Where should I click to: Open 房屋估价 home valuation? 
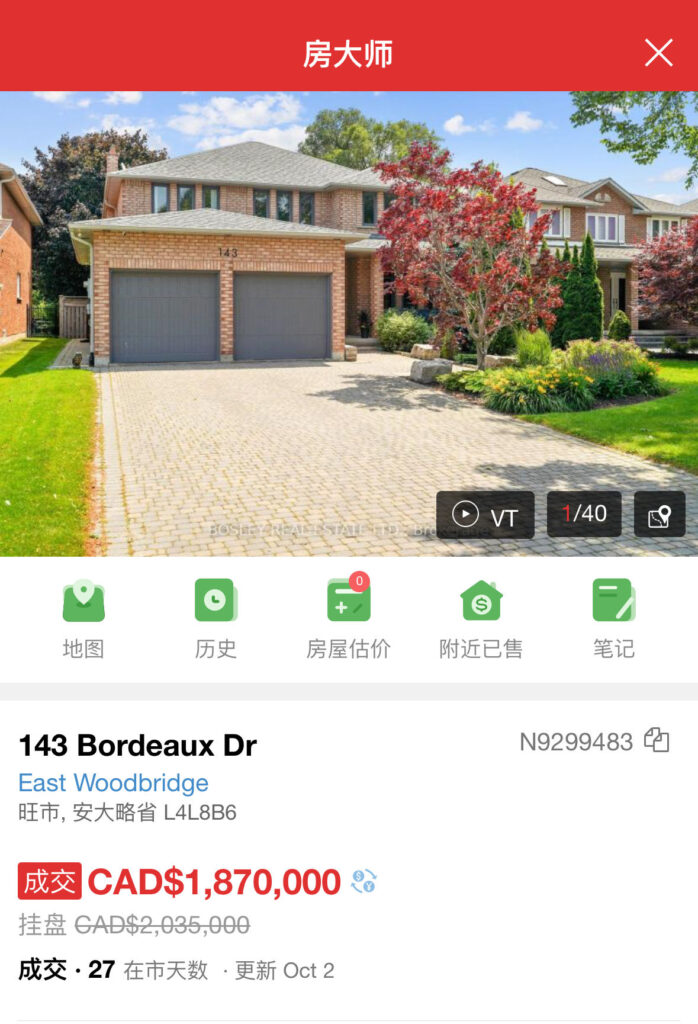[x=348, y=618]
